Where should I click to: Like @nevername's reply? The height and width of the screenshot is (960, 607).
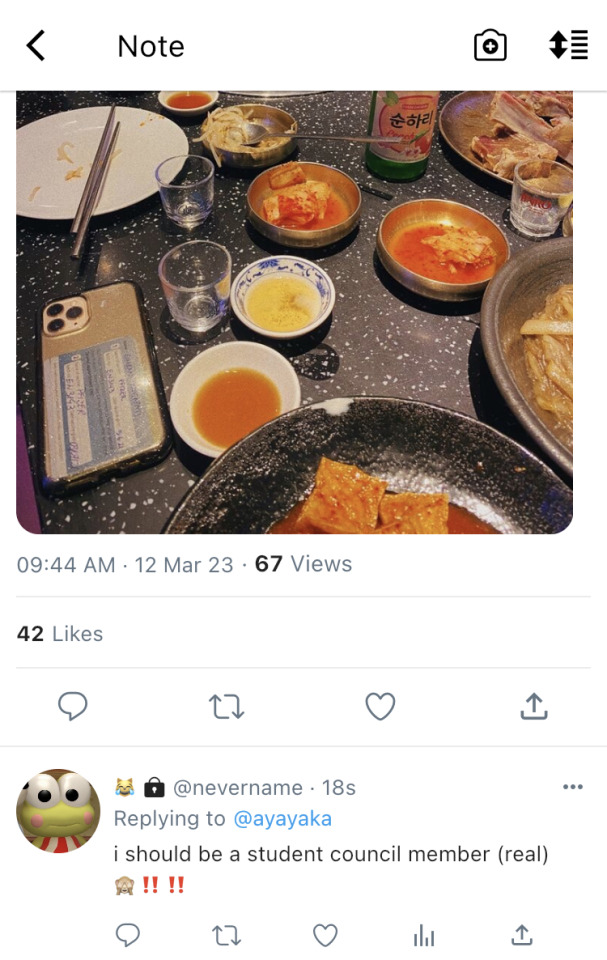[x=325, y=935]
